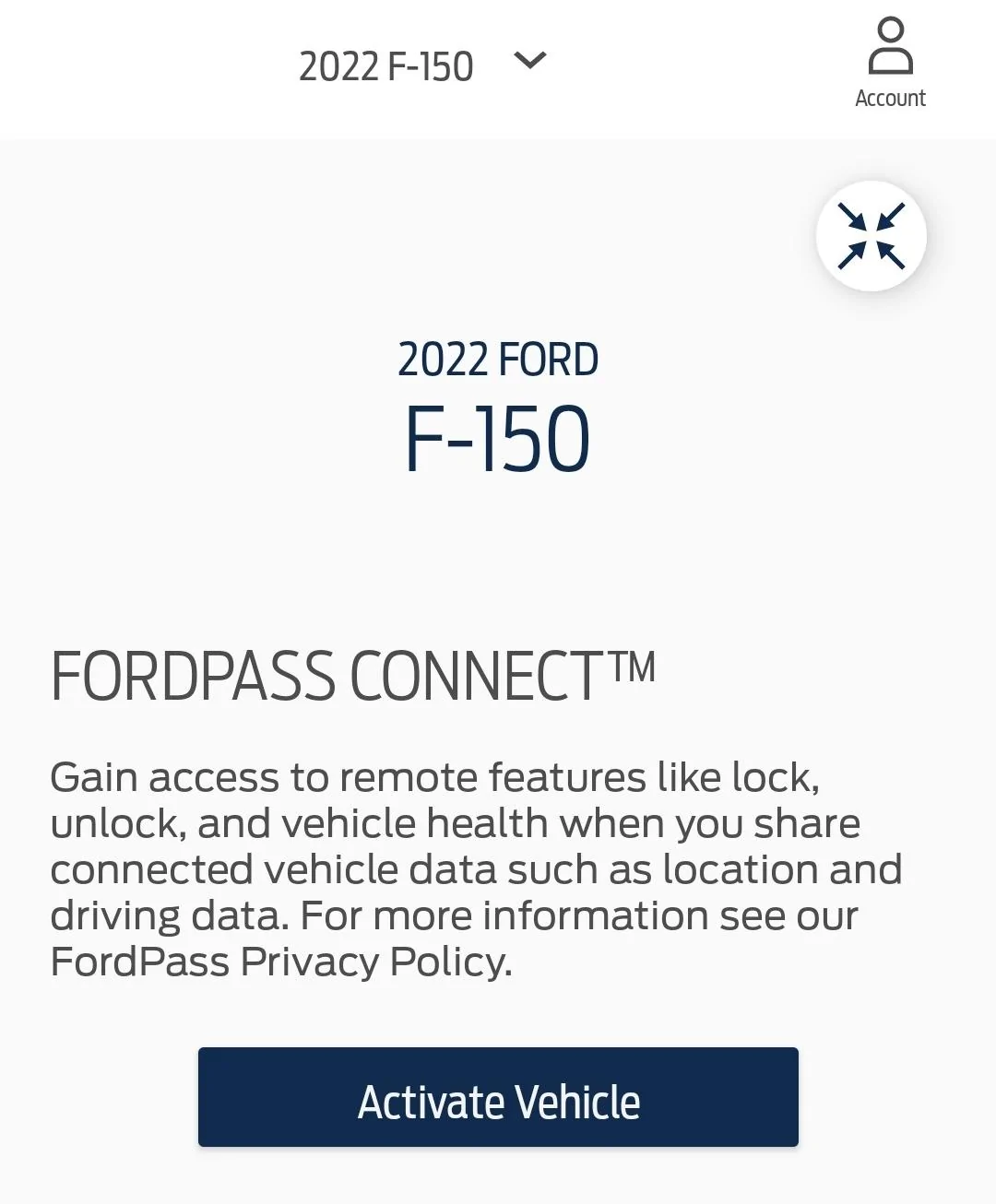This screenshot has height=1204, width=996.
Task: Open the 2022 F-150 vehicle selector
Action: pos(387,63)
